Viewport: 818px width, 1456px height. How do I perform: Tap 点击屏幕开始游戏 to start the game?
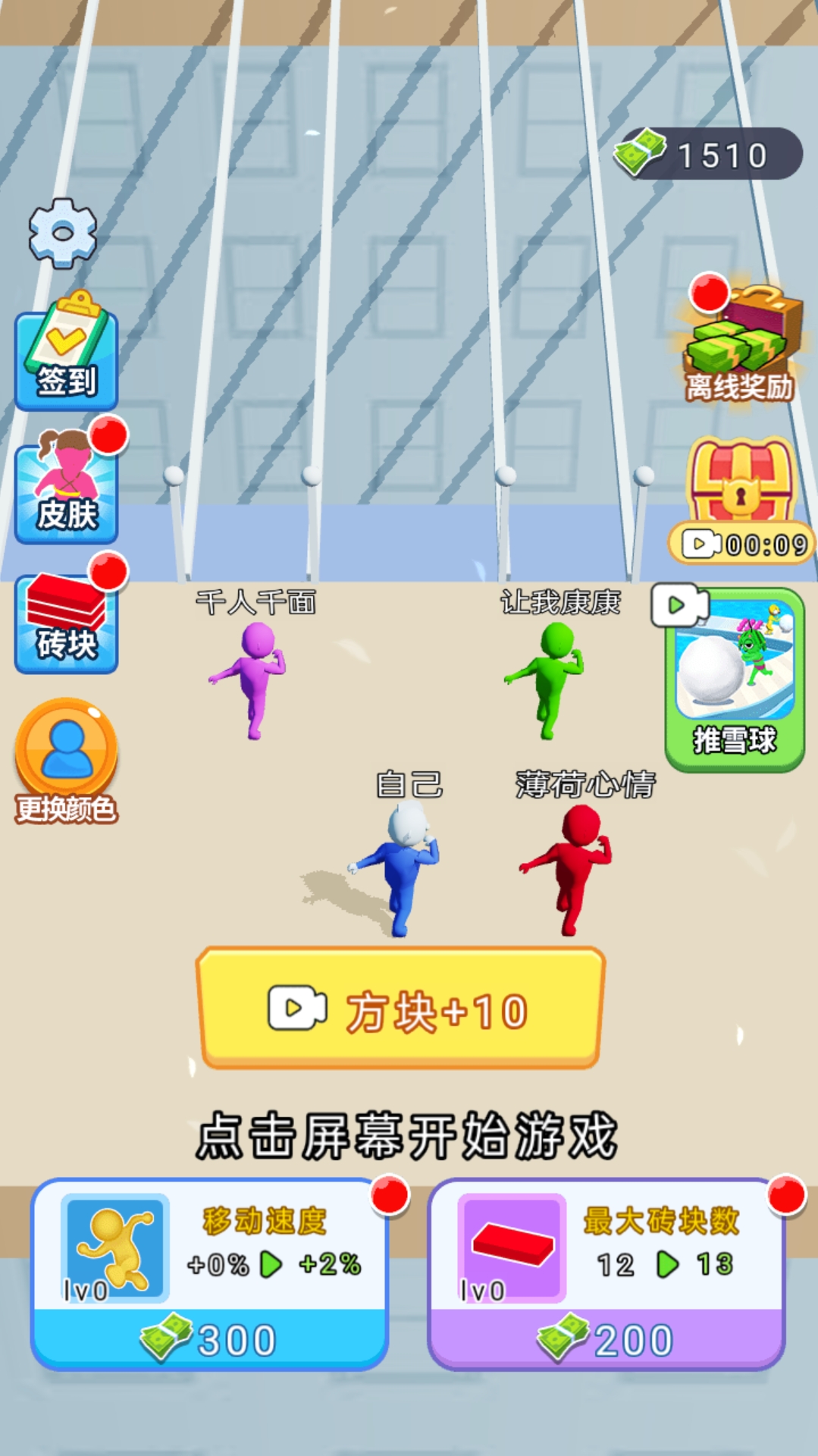pyautogui.click(x=407, y=1136)
